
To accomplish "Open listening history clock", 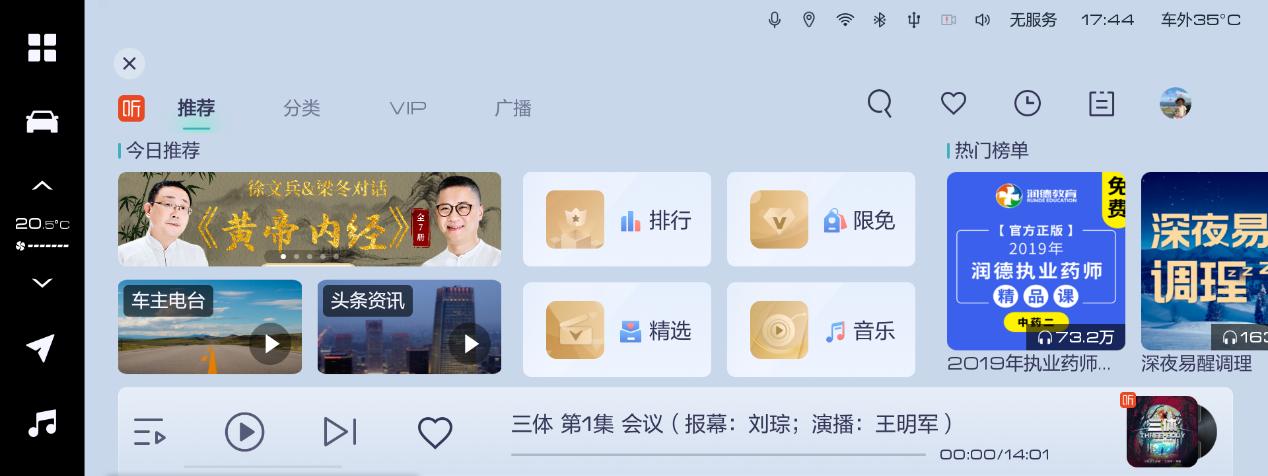I will (1027, 103).
